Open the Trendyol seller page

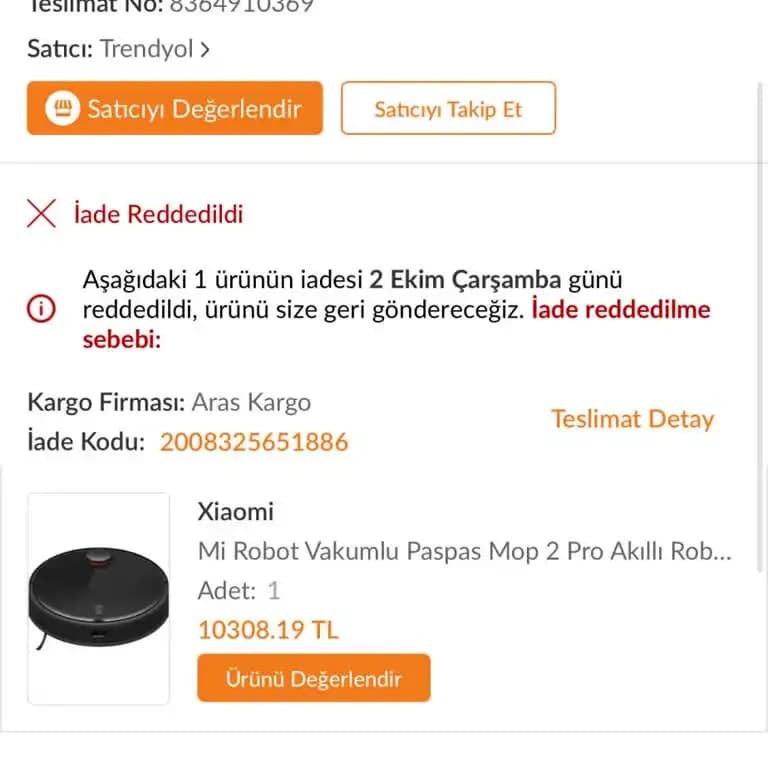coord(154,49)
